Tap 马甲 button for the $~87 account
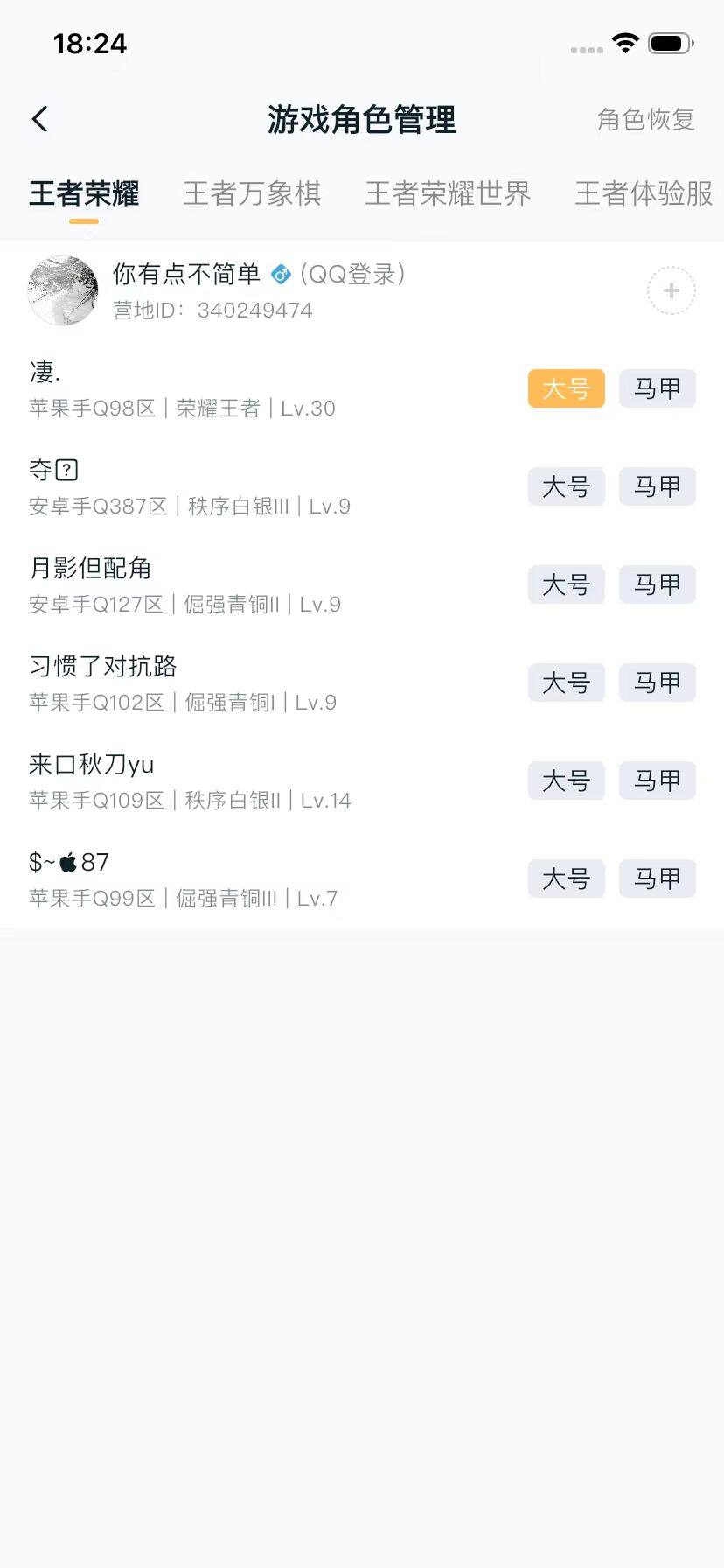This screenshot has width=724, height=1568. (657, 878)
